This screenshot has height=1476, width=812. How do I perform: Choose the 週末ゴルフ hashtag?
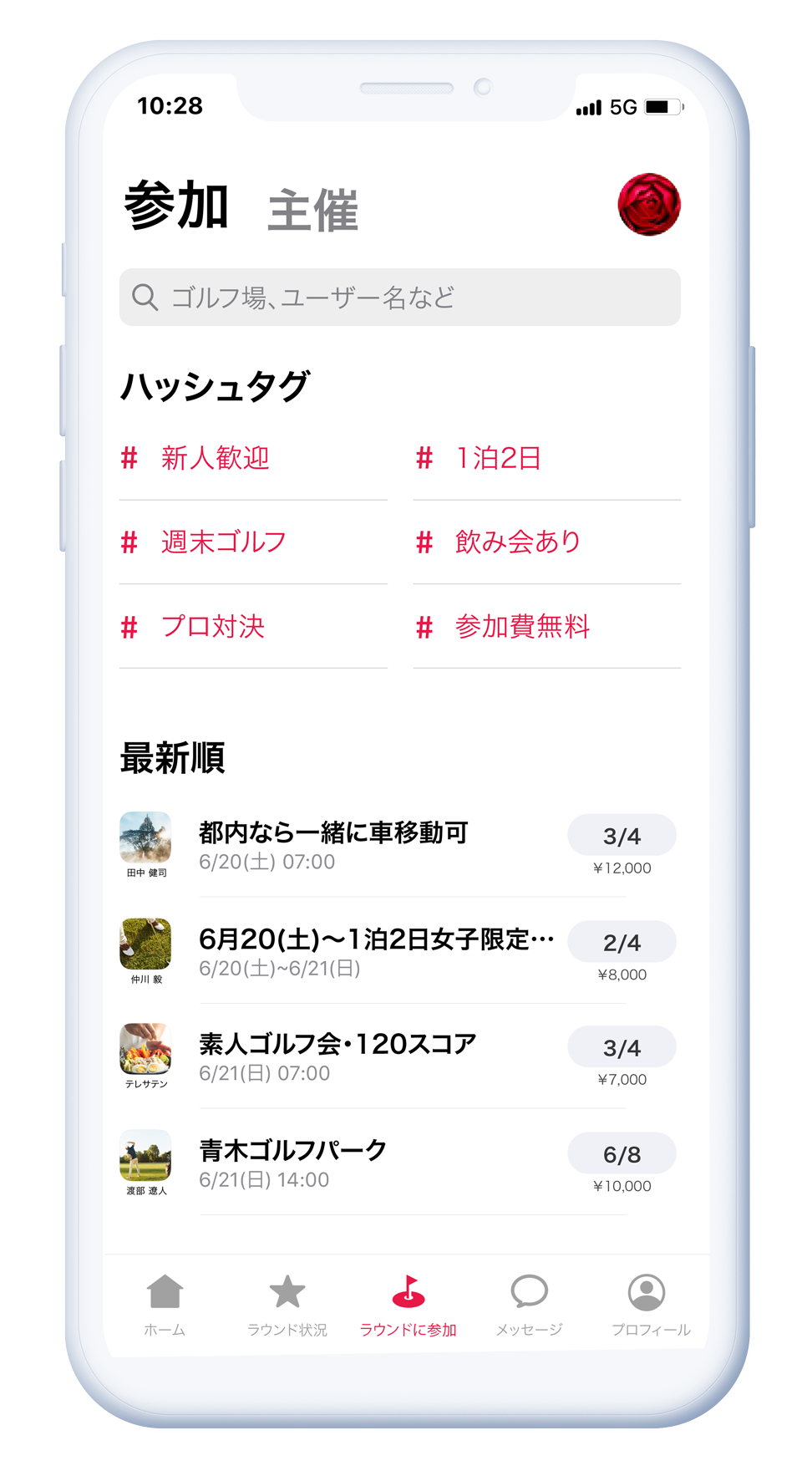[223, 542]
